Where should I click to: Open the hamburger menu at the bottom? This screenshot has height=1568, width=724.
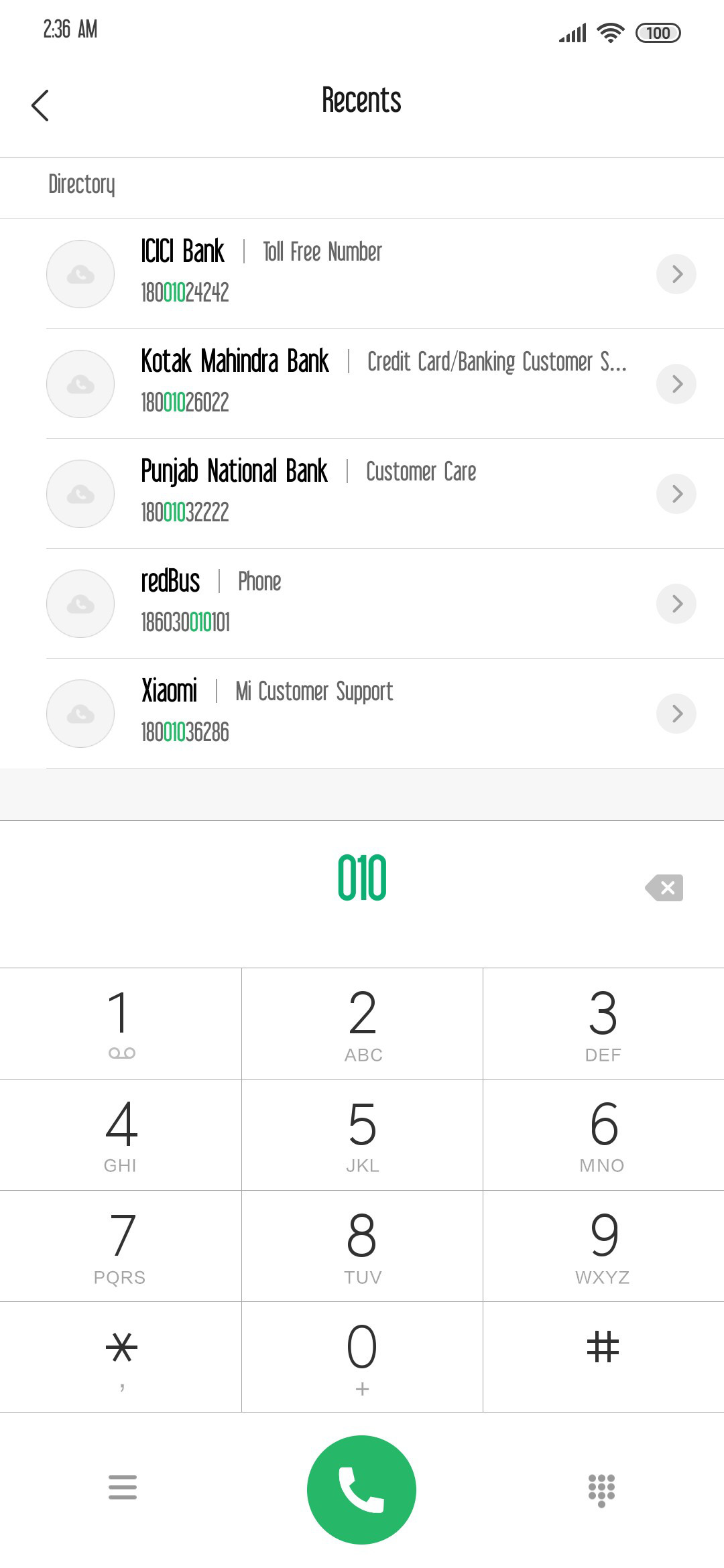tap(123, 1487)
